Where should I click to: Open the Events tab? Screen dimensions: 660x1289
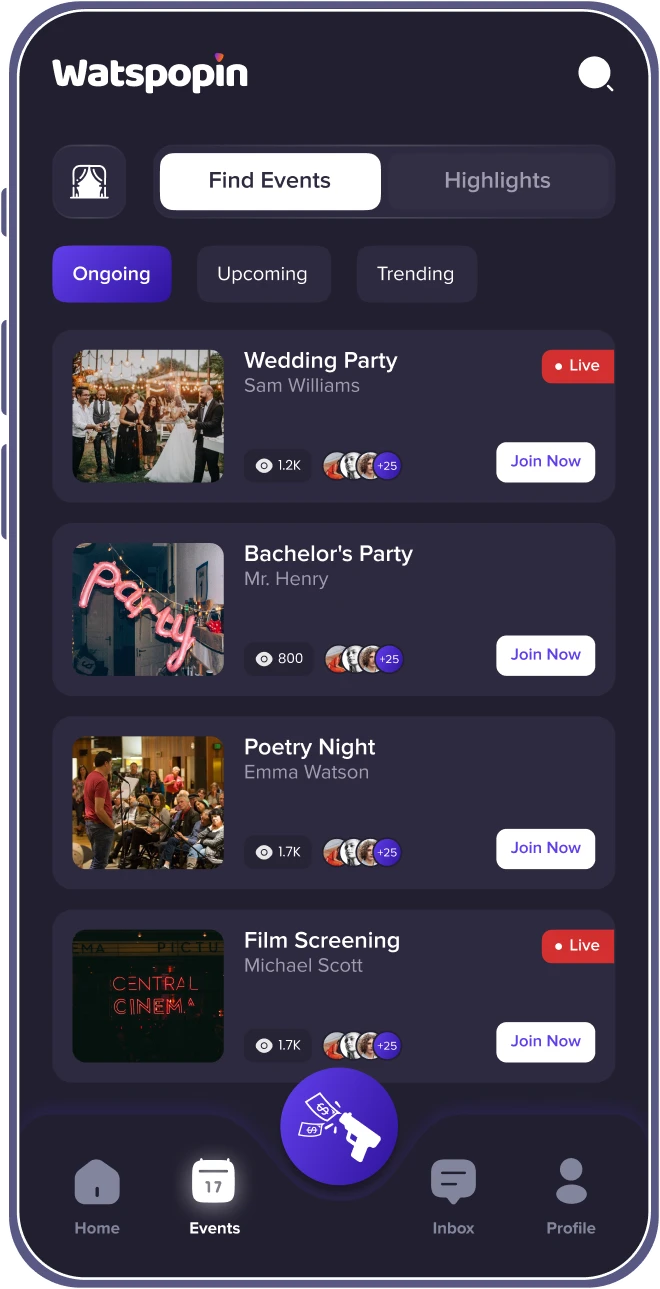[214, 1196]
